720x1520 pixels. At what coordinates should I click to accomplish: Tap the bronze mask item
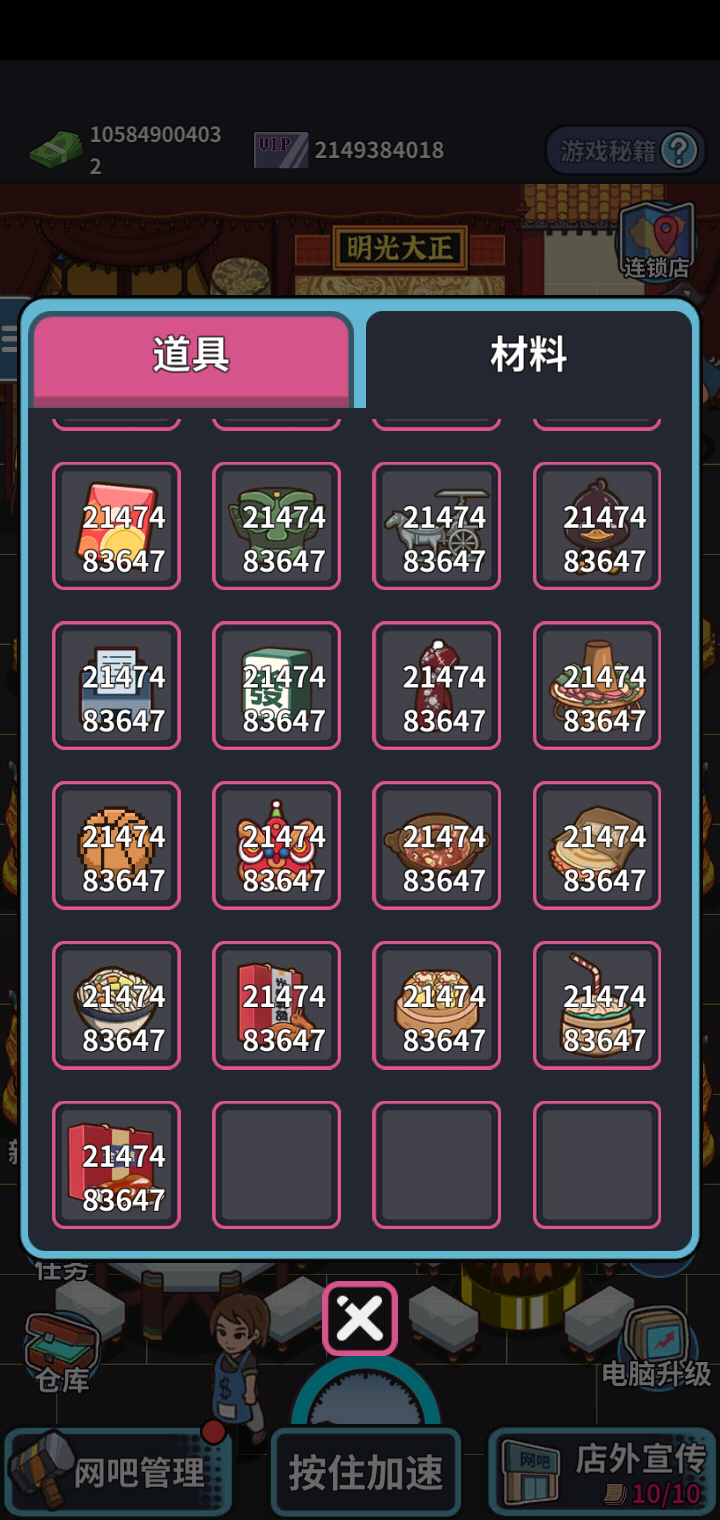pos(277,526)
